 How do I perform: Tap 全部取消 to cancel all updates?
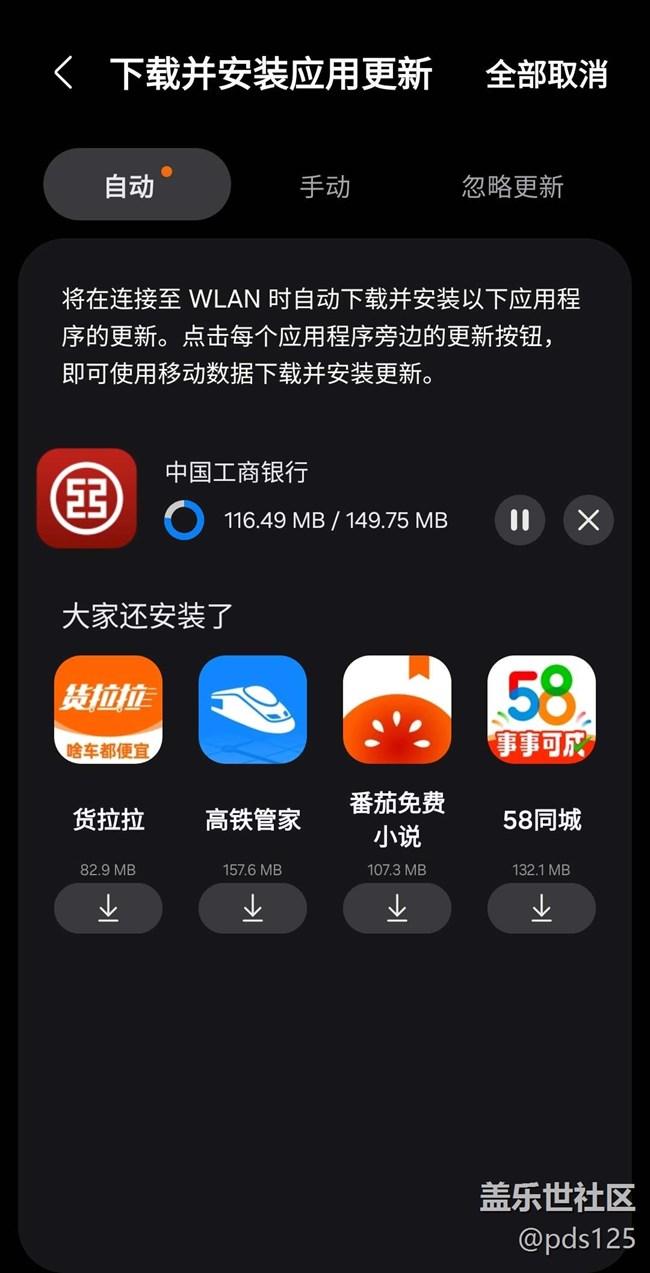coord(546,74)
